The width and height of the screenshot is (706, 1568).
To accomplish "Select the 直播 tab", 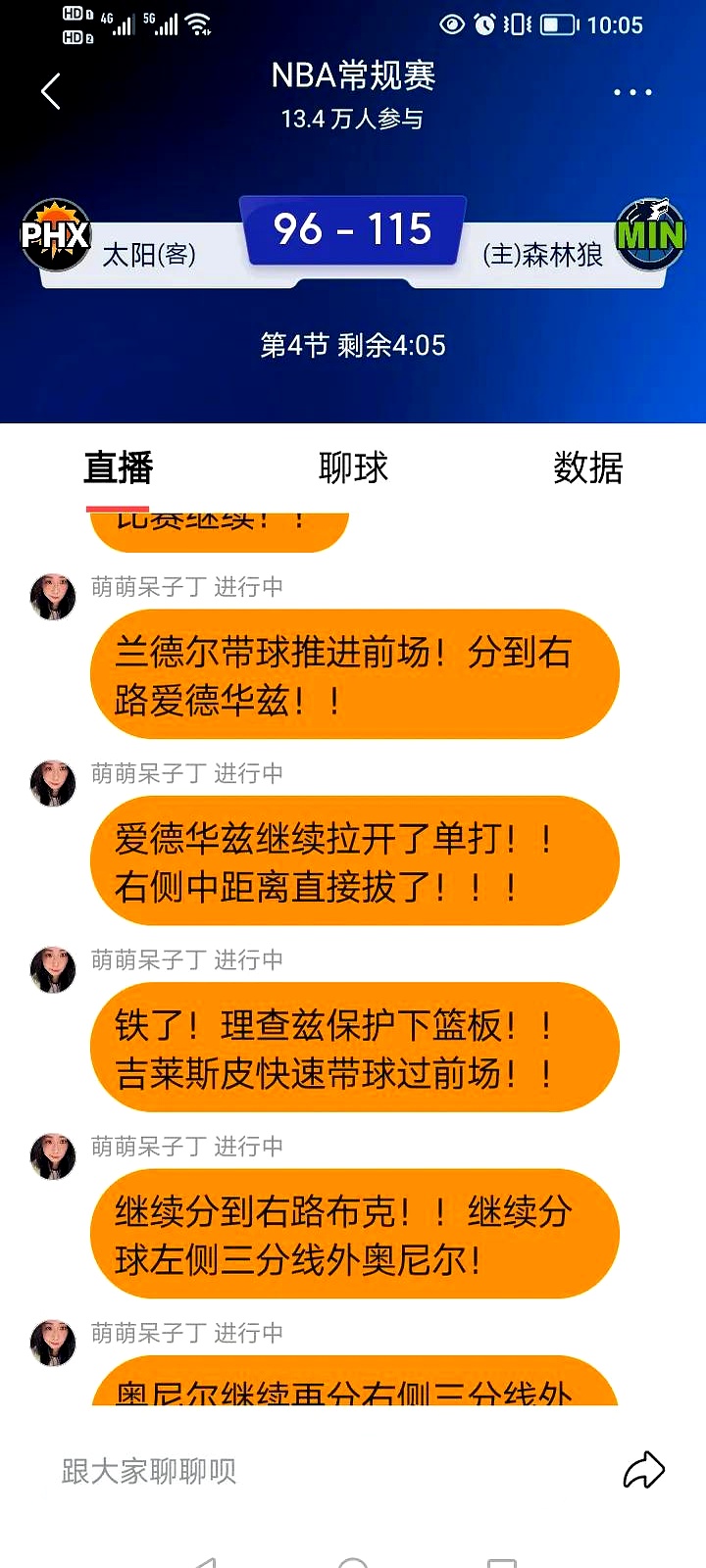I will pyautogui.click(x=119, y=468).
